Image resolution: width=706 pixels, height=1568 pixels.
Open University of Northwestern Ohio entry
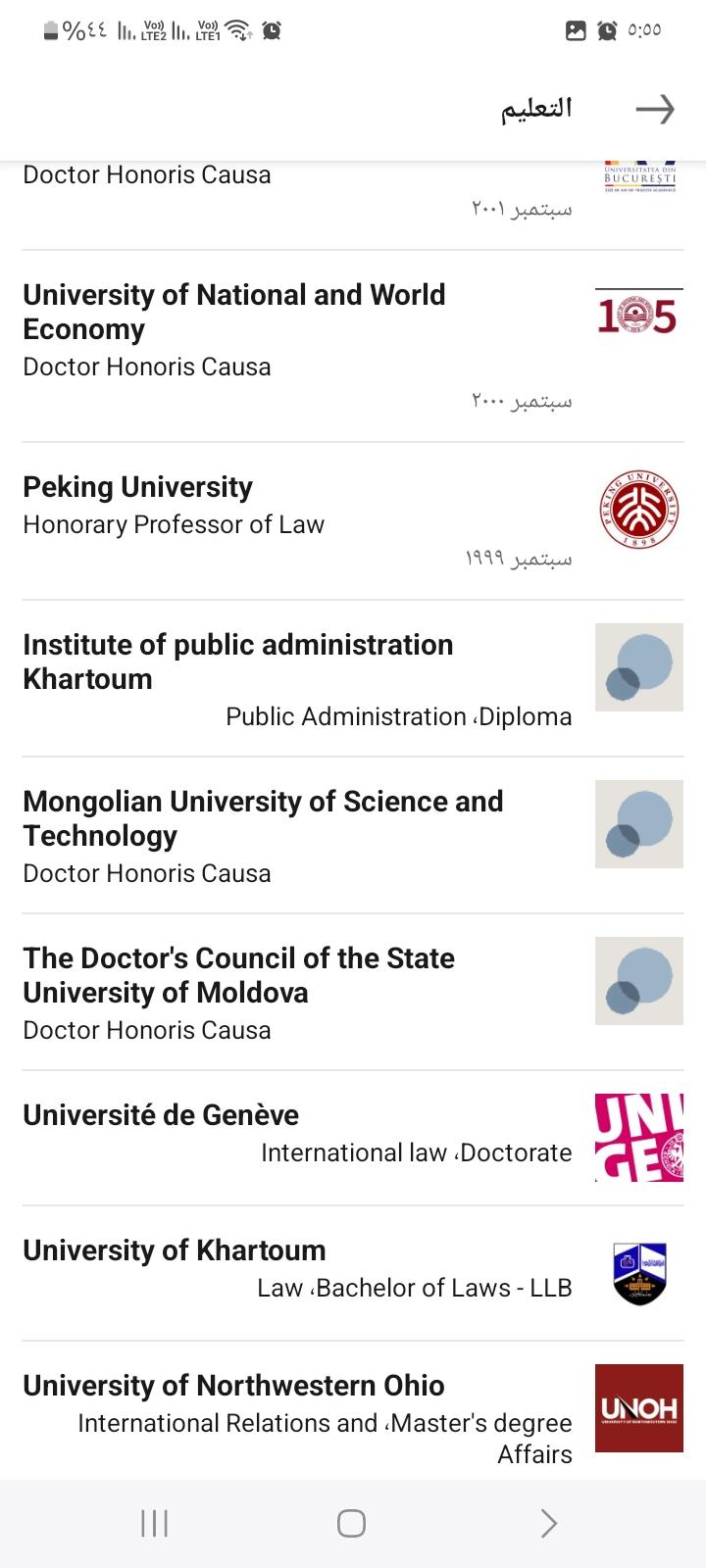click(x=353, y=1410)
